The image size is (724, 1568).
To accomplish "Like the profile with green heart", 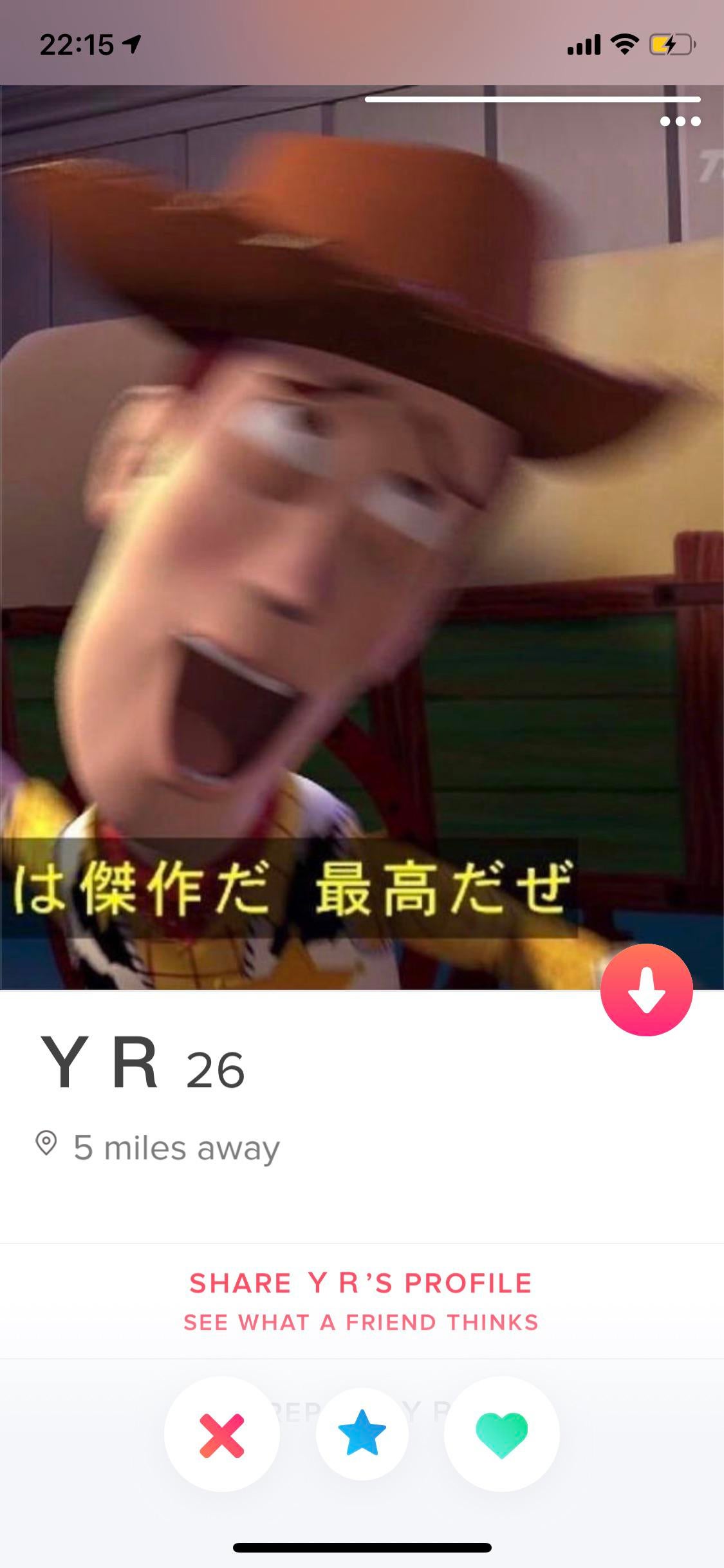I will coord(501,1434).
